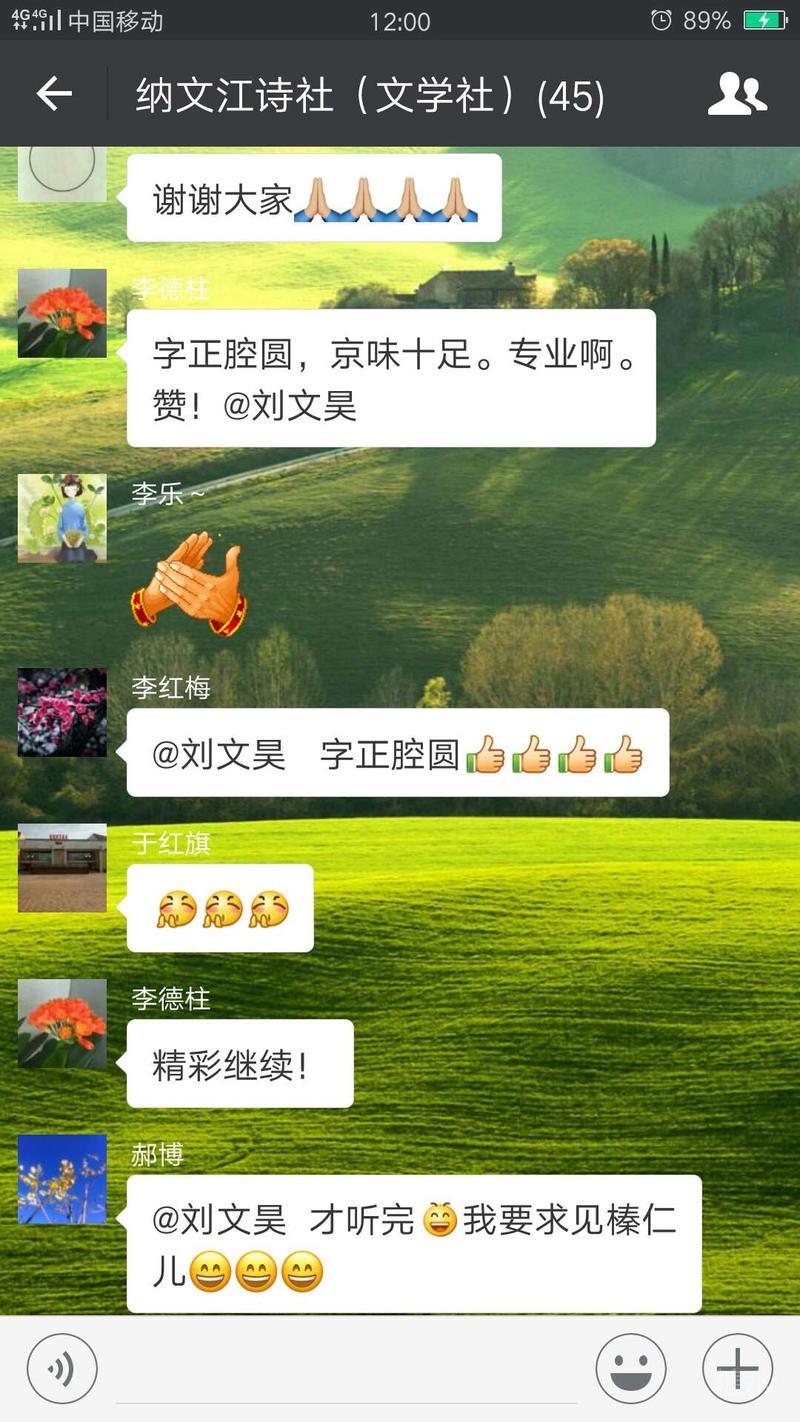
Task: Open avatar of 李德柱 beside 字正腔圆 京味十足 message
Action: (x=62, y=313)
